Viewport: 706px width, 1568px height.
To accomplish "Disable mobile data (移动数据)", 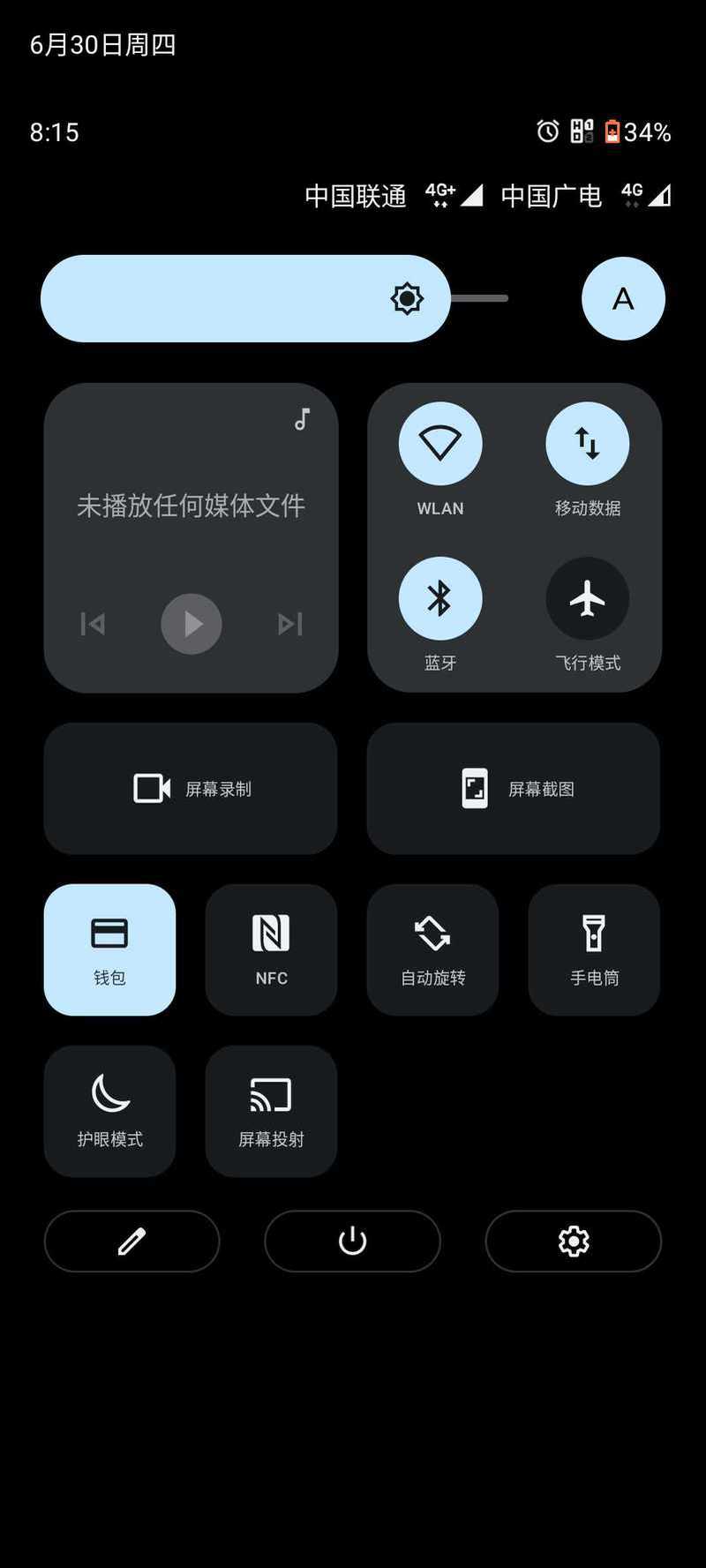I will coord(588,443).
